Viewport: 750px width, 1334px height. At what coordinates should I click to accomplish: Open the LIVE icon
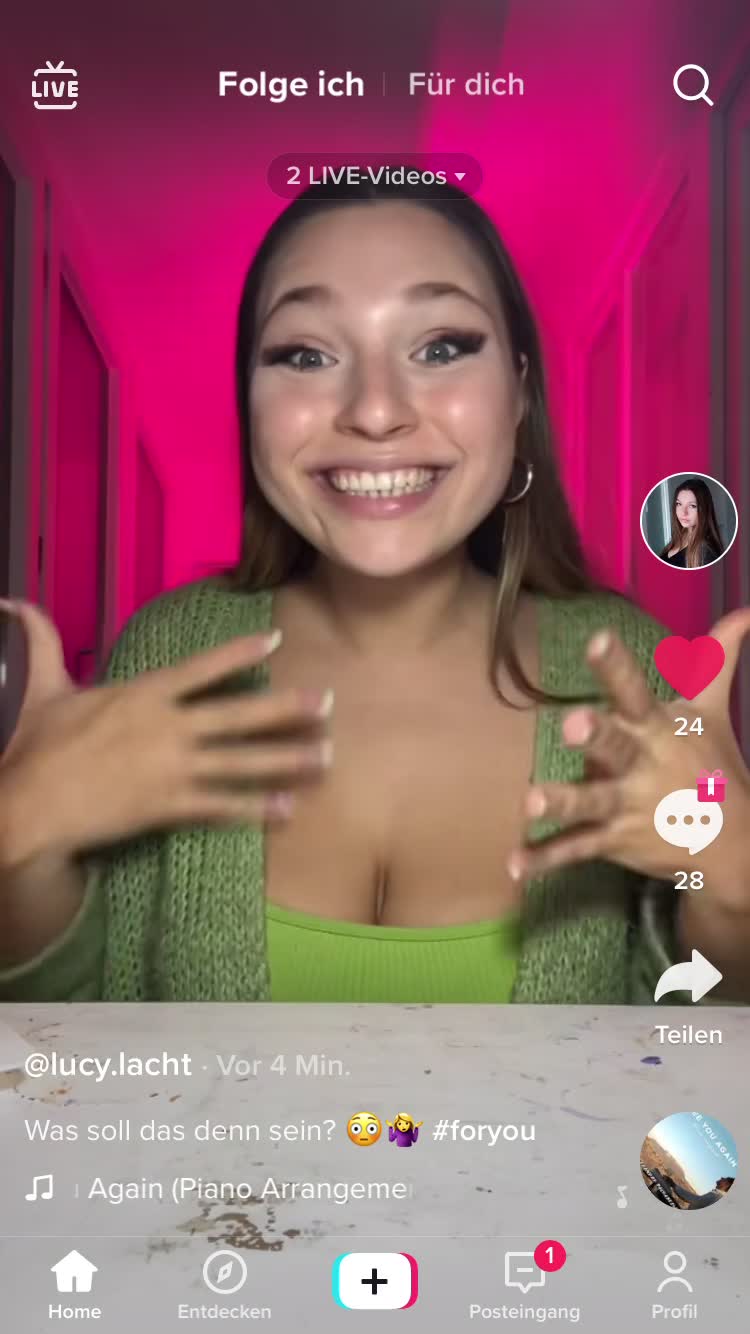coord(55,86)
